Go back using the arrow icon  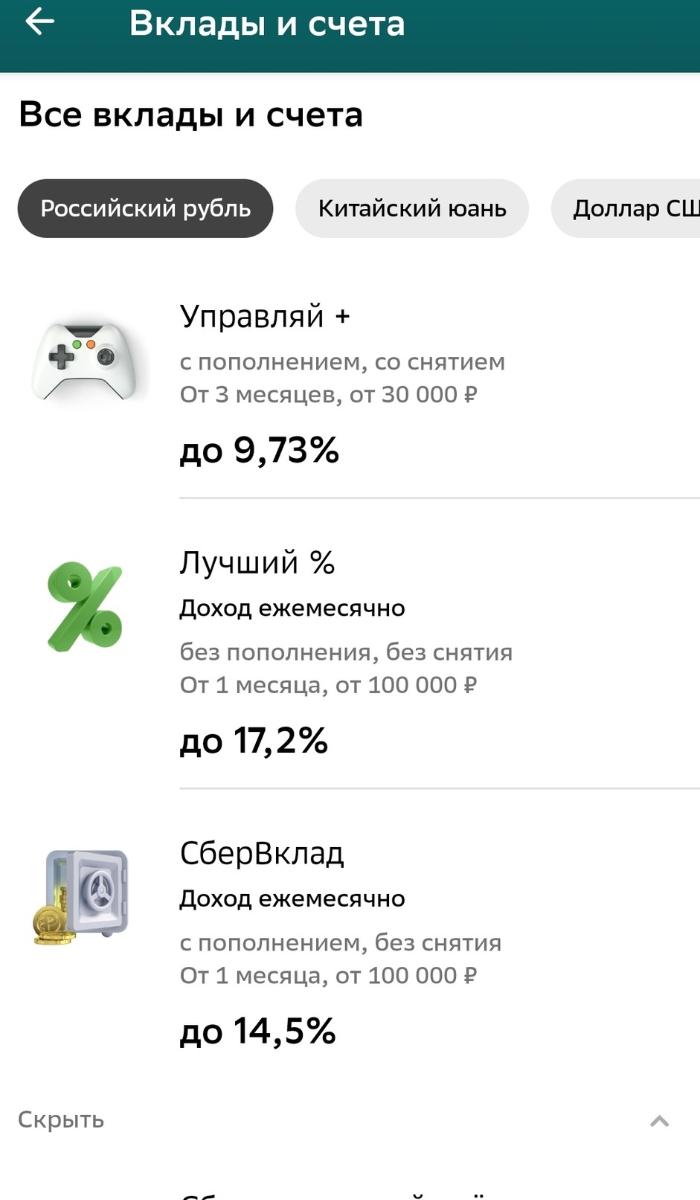click(x=40, y=22)
